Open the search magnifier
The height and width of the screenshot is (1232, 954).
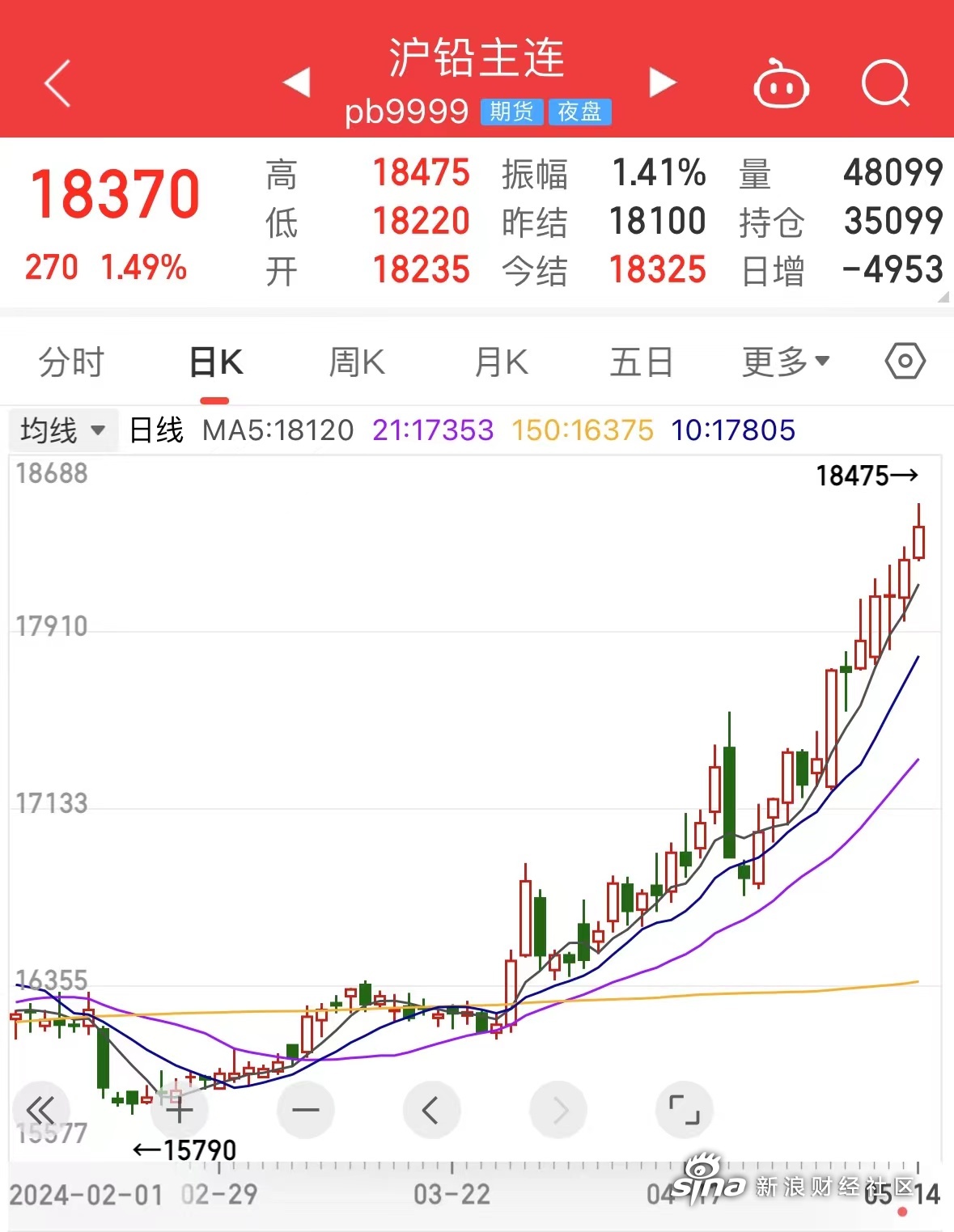point(885,83)
